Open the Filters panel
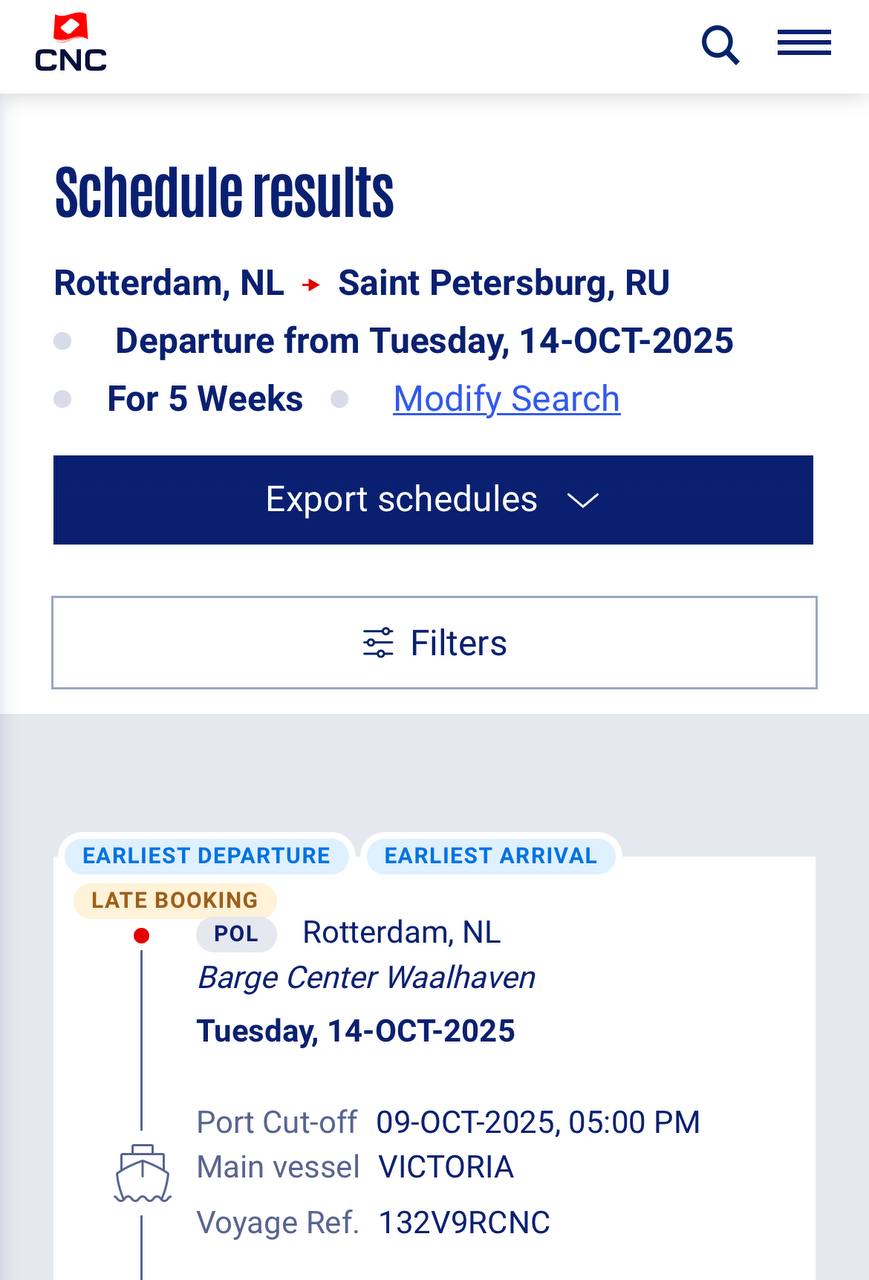 pyautogui.click(x=434, y=642)
